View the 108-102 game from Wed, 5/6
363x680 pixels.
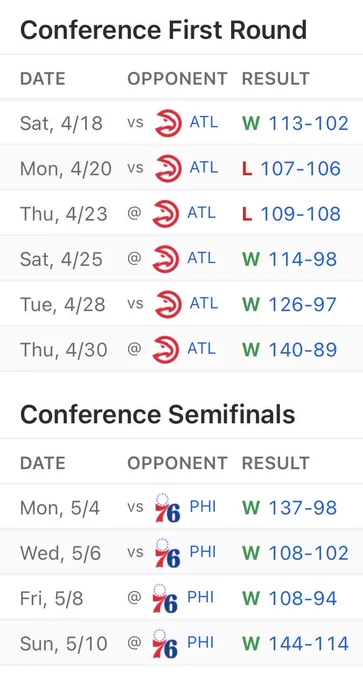(x=308, y=553)
